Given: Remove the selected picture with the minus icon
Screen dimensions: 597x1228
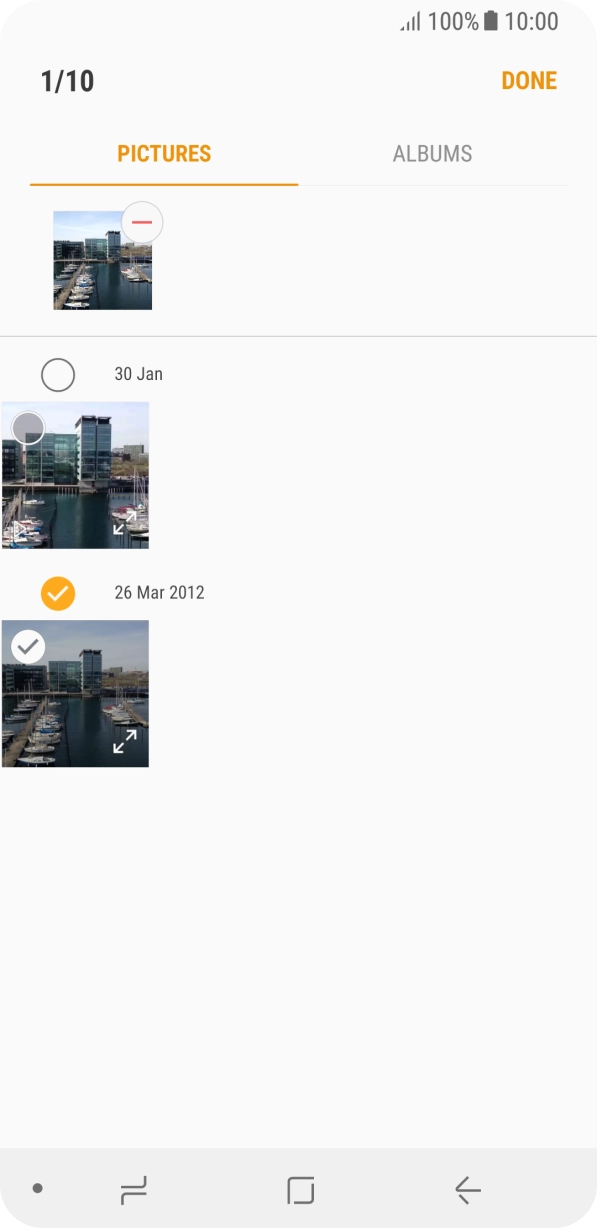Looking at the screenshot, I should tap(142, 222).
